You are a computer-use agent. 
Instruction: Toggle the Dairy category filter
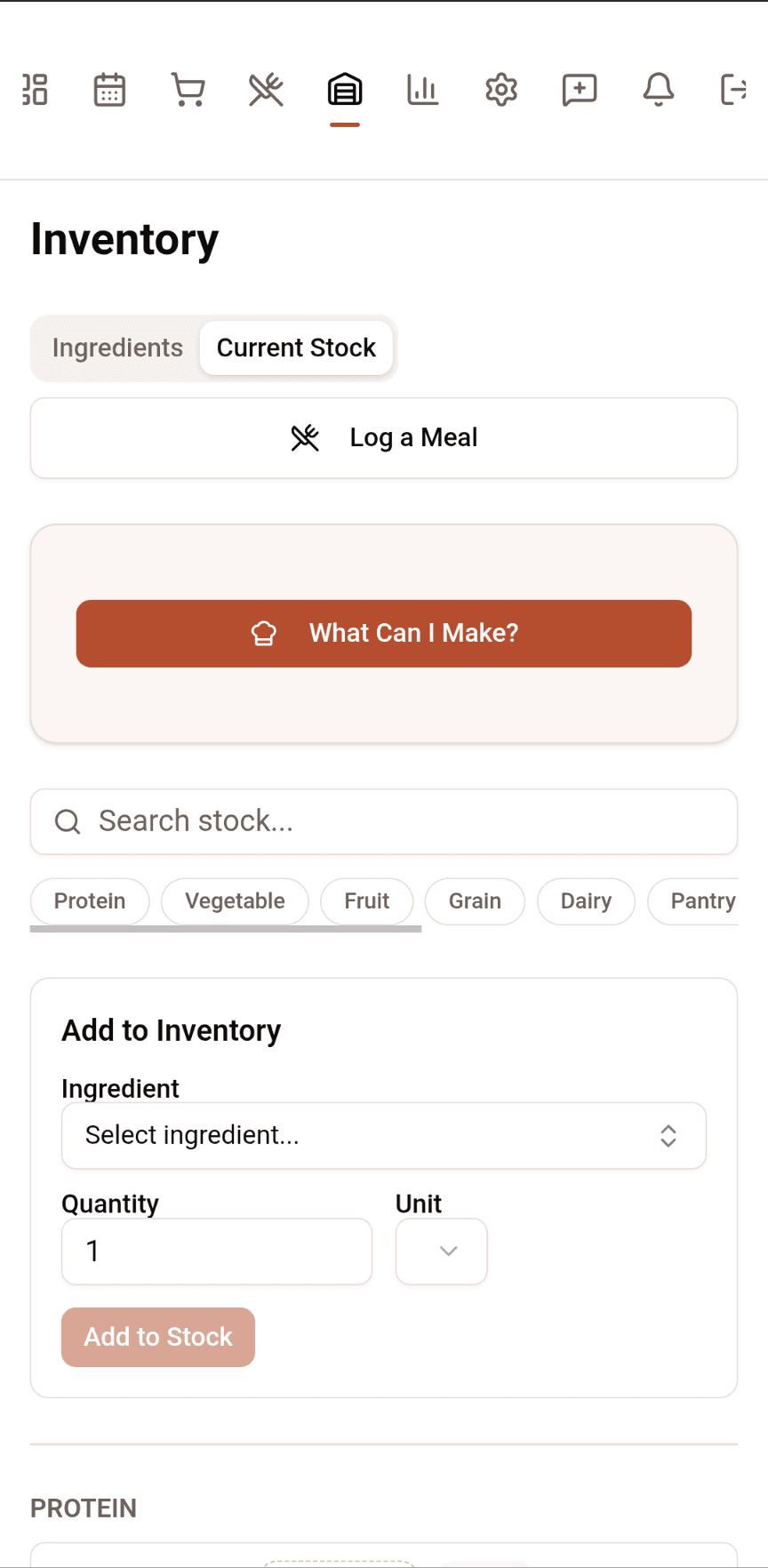click(x=586, y=901)
